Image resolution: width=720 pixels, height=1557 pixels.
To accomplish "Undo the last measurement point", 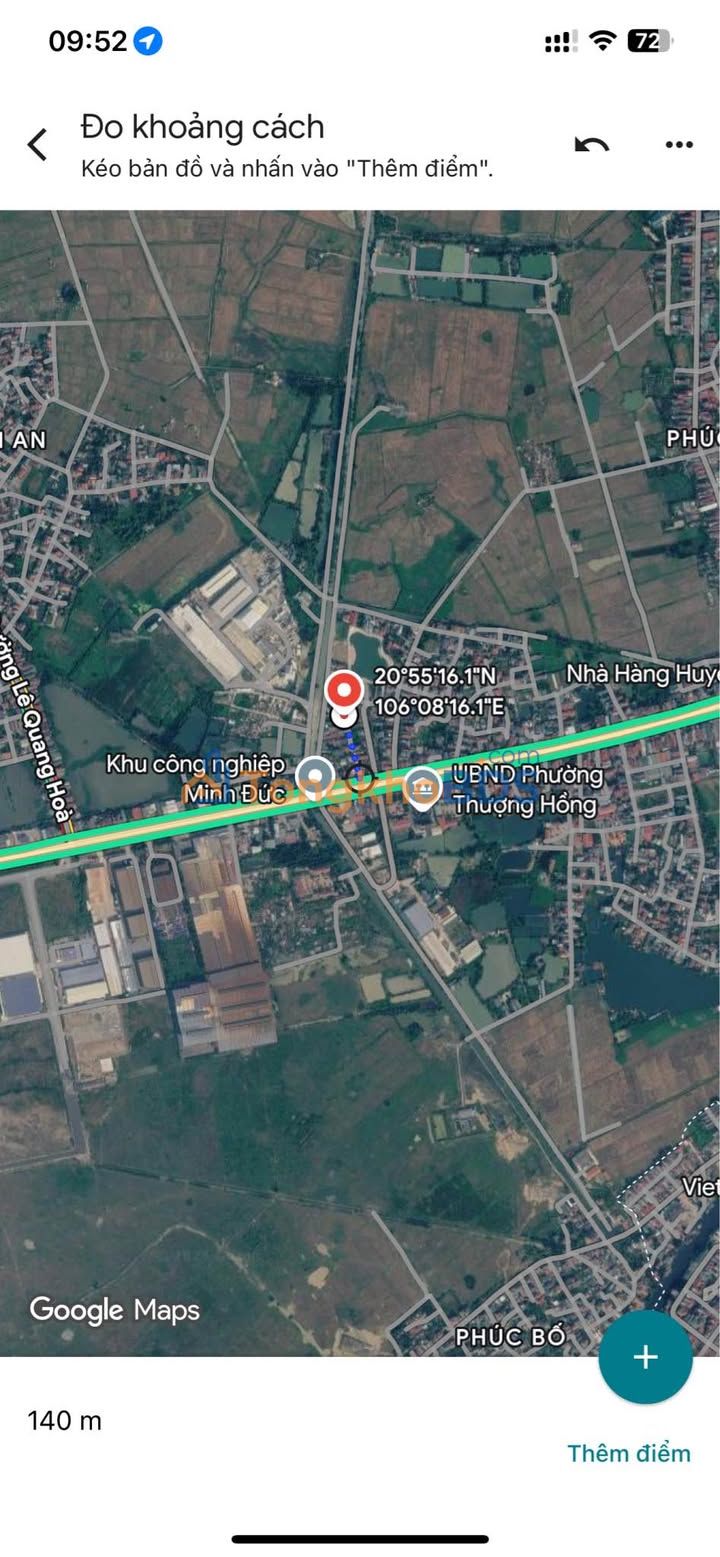I will click(592, 145).
